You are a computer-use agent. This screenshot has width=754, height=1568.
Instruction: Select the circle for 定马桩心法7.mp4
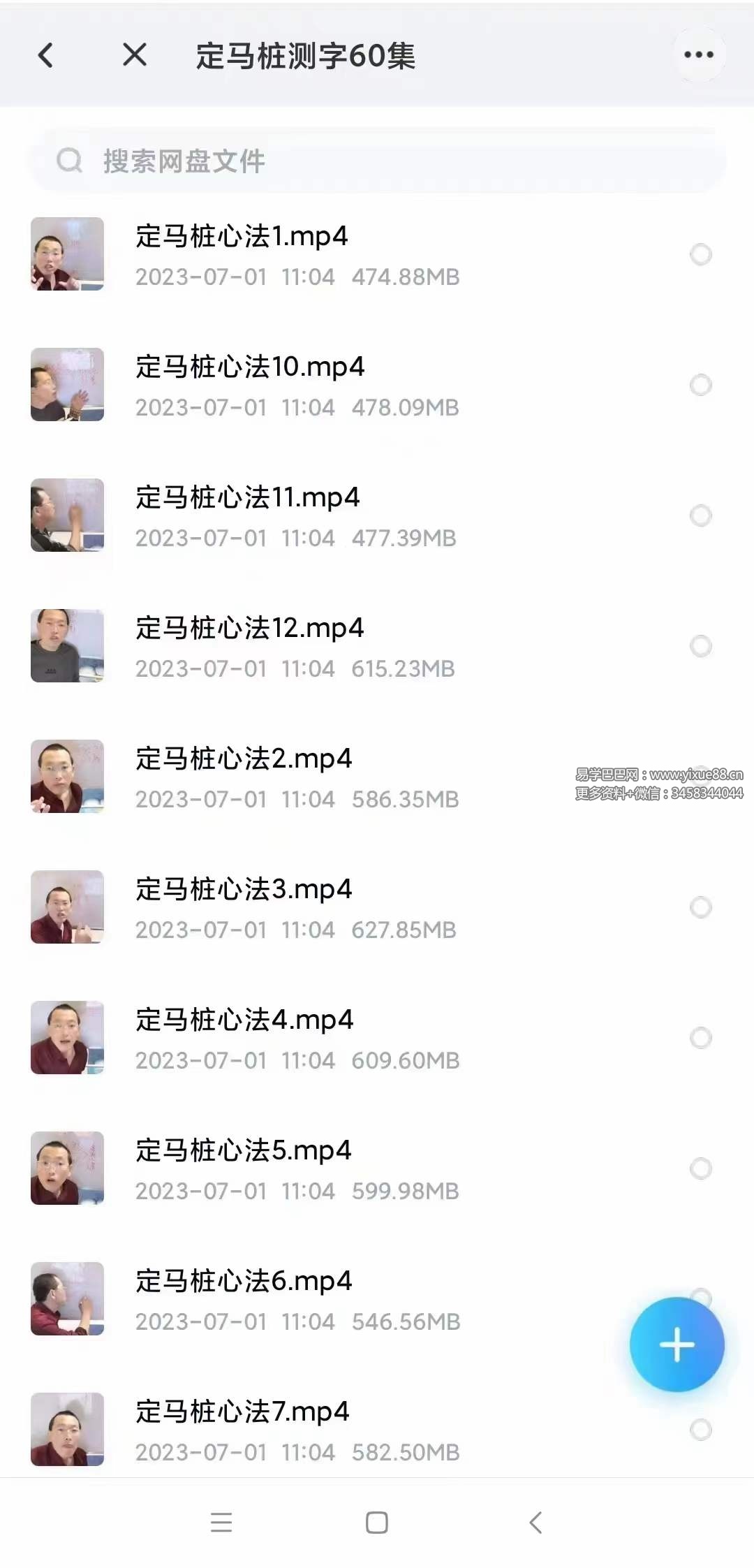(x=700, y=1430)
